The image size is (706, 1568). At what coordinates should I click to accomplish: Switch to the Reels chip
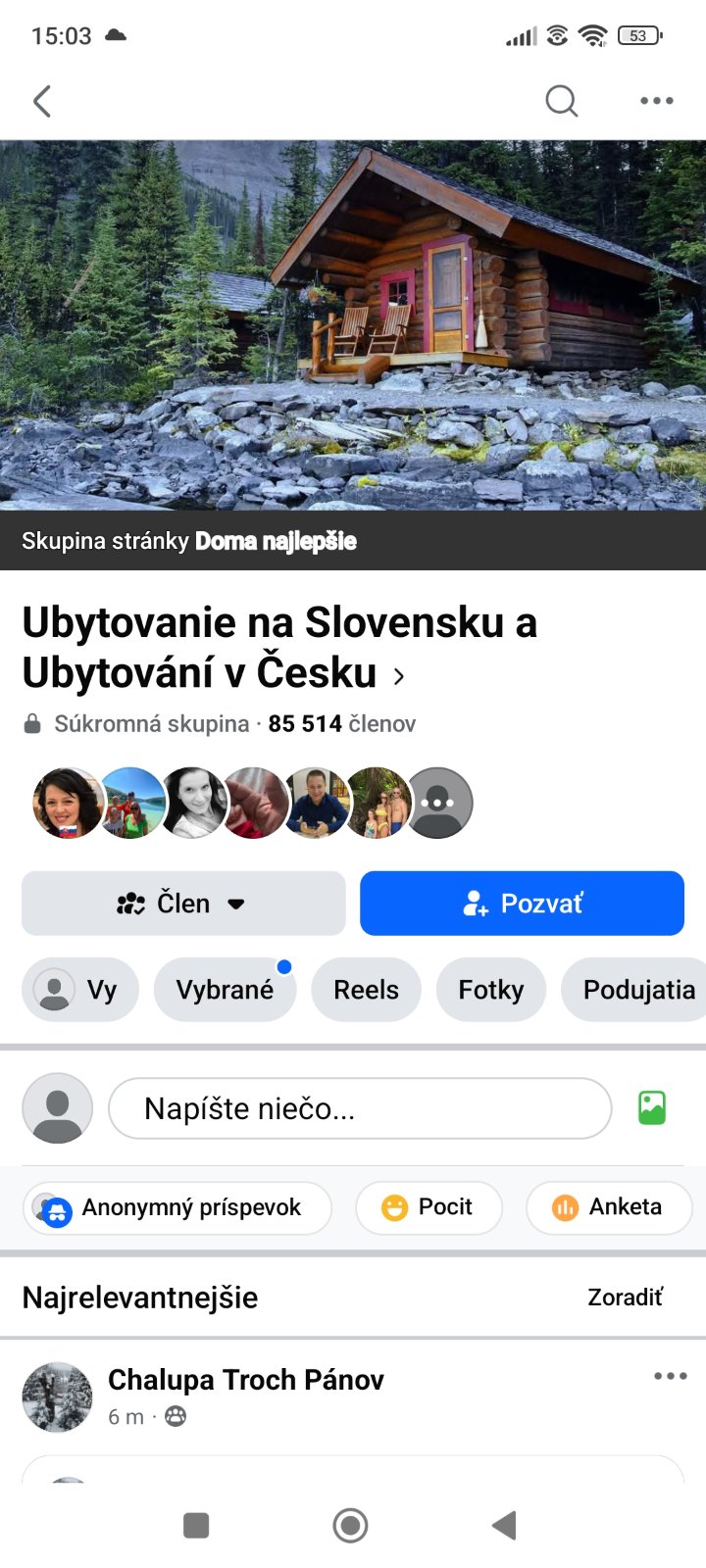pyautogui.click(x=366, y=990)
